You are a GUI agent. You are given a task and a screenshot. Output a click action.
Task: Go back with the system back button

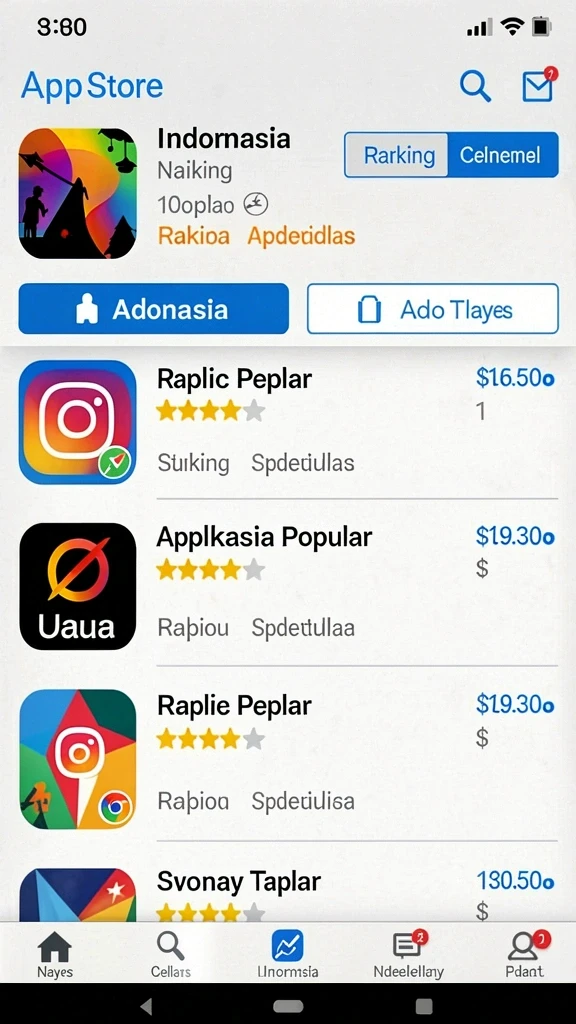pyautogui.click(x=147, y=1006)
